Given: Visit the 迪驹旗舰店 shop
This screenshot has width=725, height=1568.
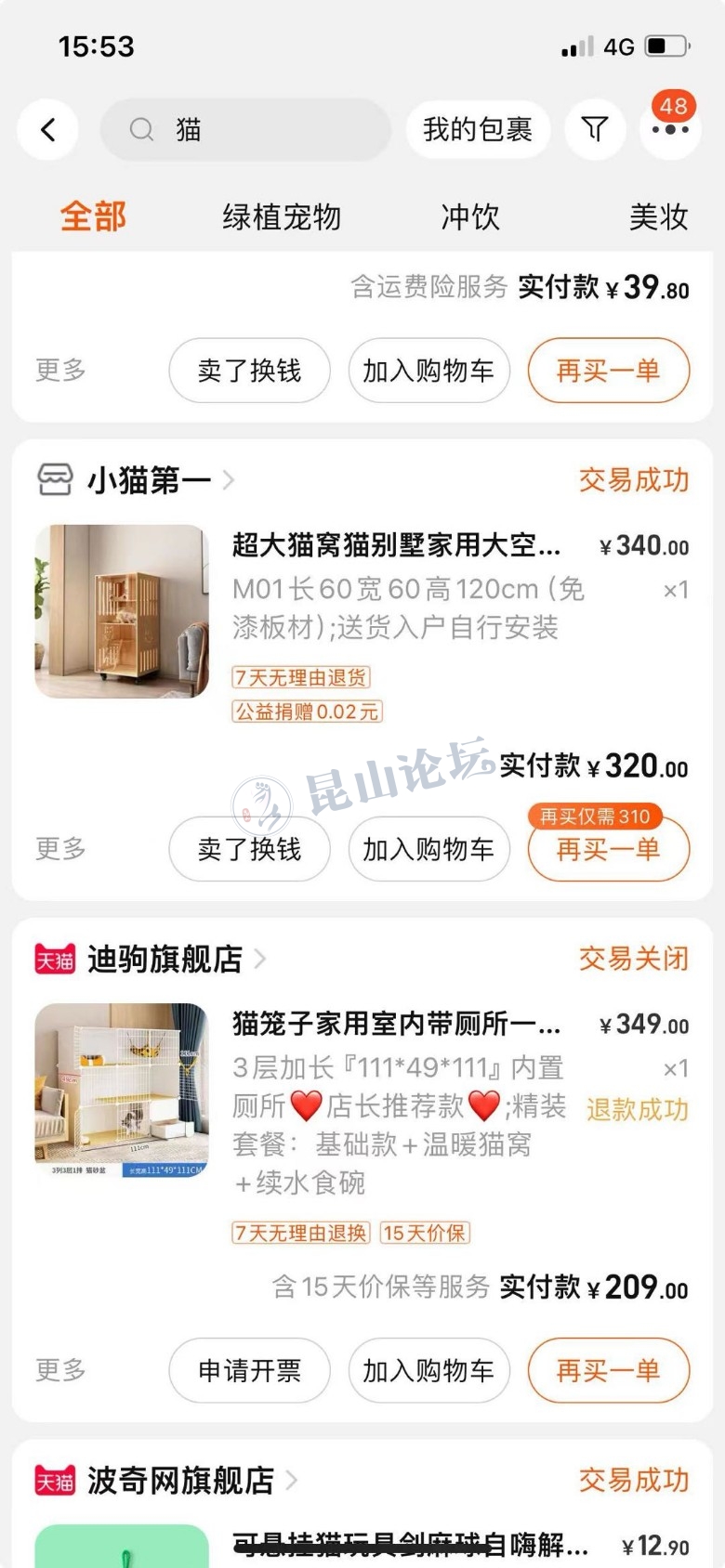Looking at the screenshot, I should pyautogui.click(x=165, y=959).
